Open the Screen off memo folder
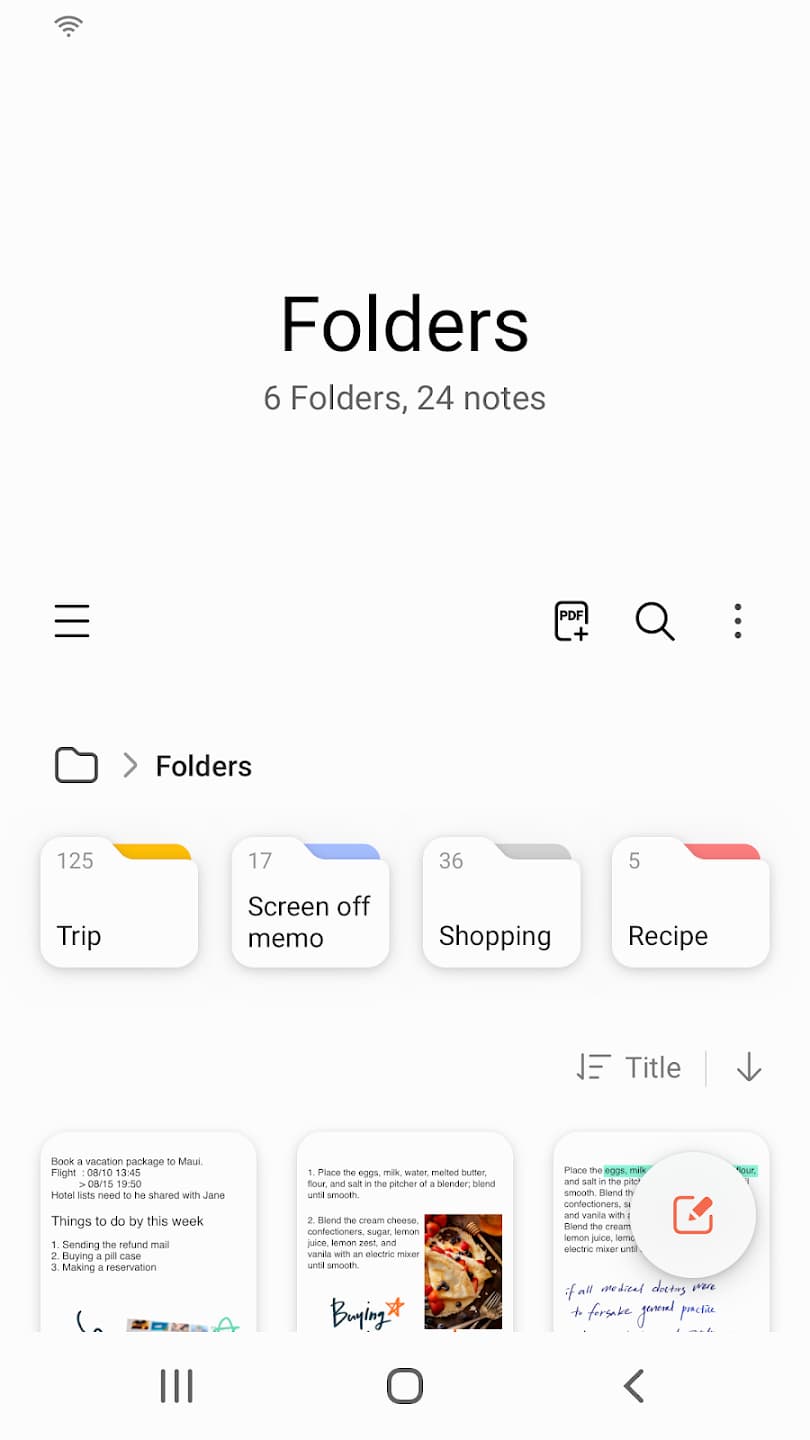 310,902
